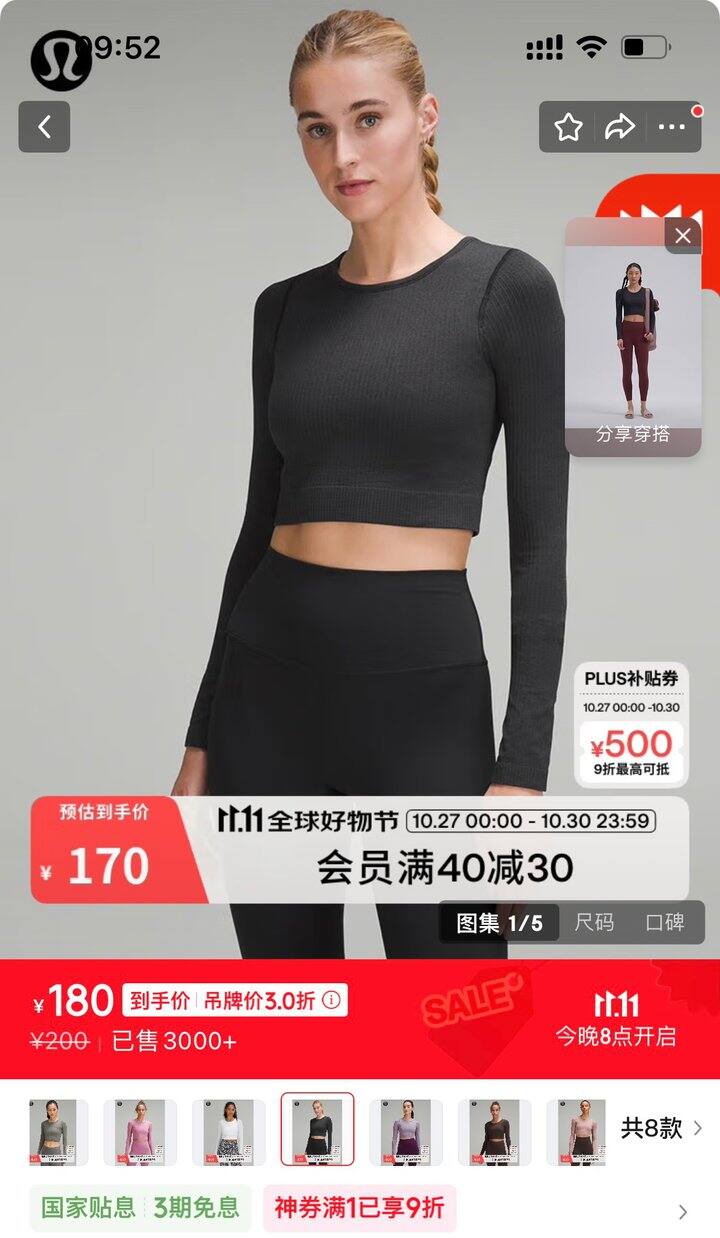Screen dimensions: 720x1238
Task: Choose the dark brown top variant
Action: (x=495, y=1130)
